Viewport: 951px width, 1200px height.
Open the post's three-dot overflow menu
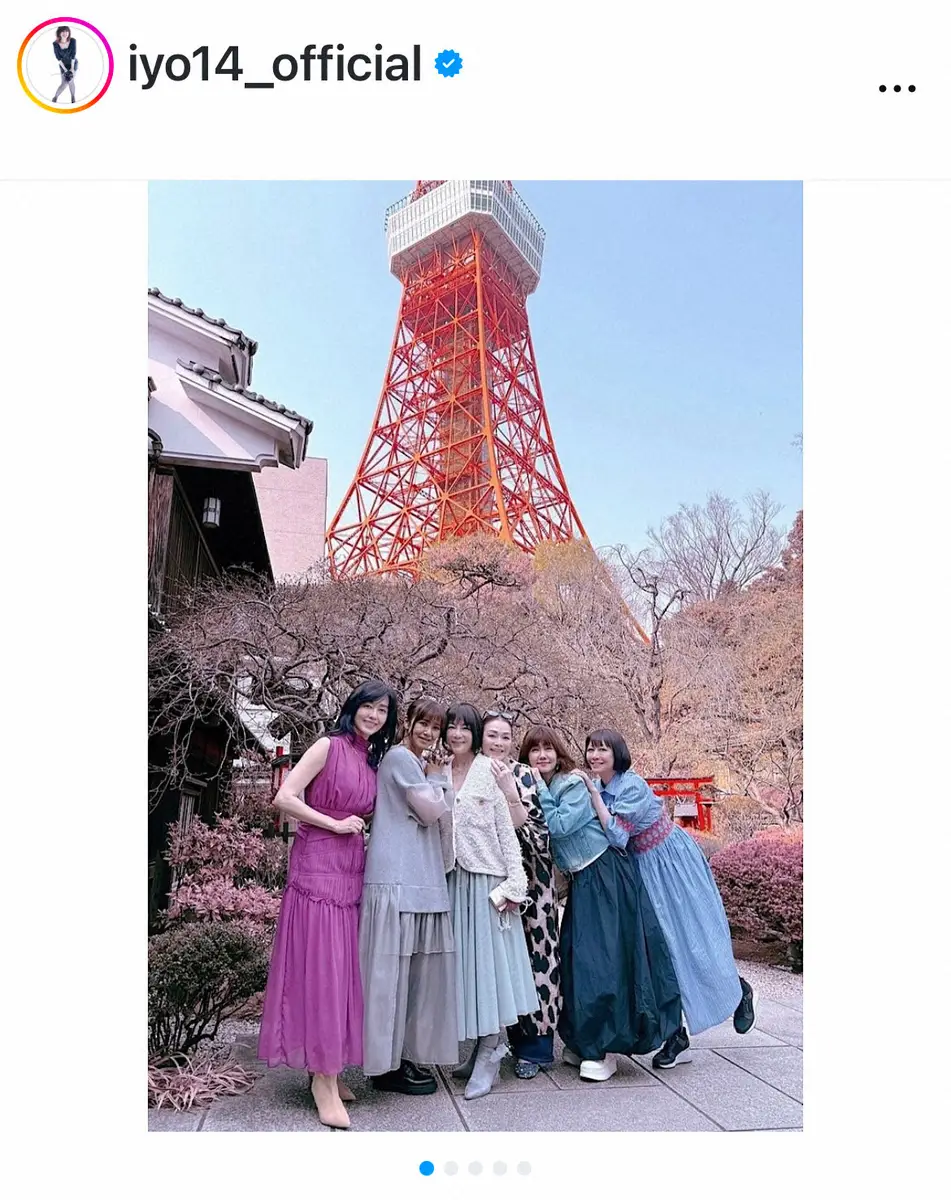tap(896, 88)
